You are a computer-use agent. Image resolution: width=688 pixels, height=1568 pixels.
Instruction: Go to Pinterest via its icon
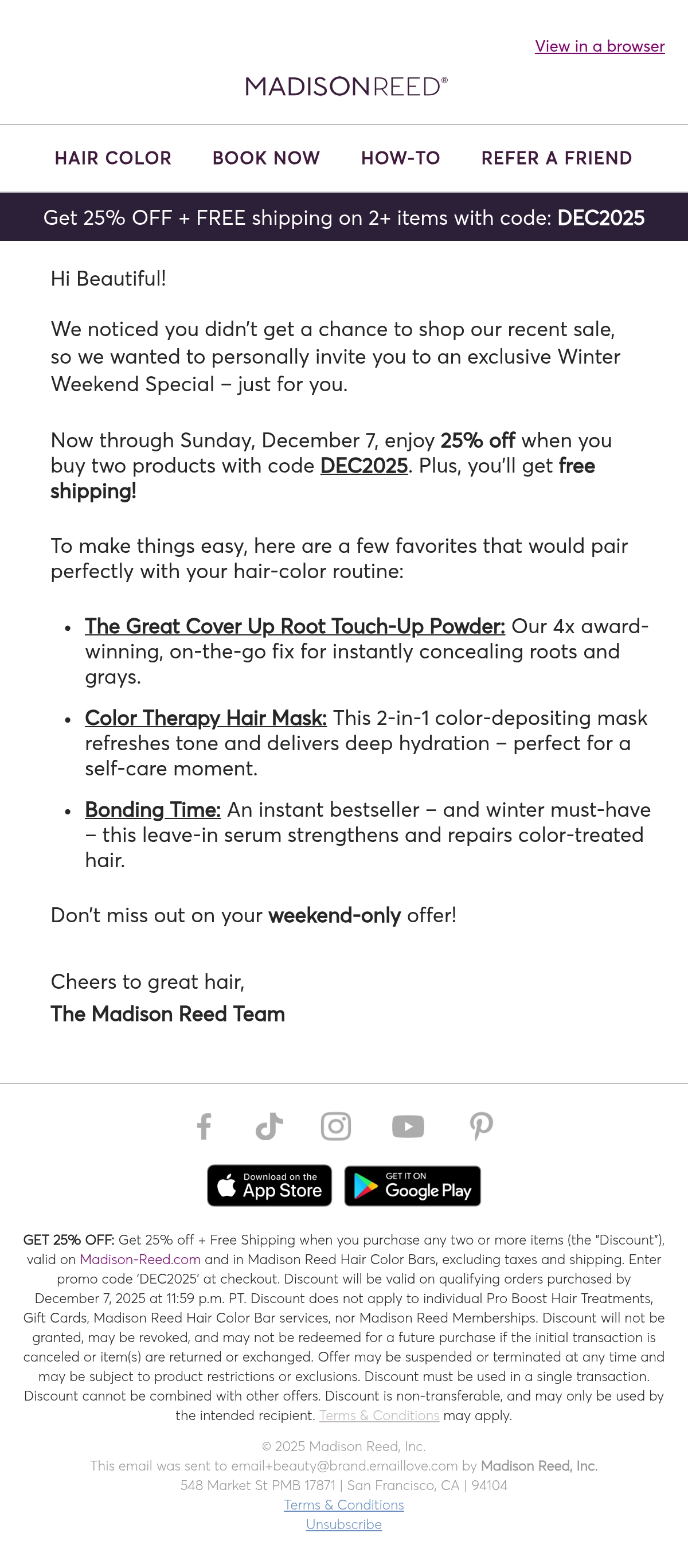[481, 1126]
